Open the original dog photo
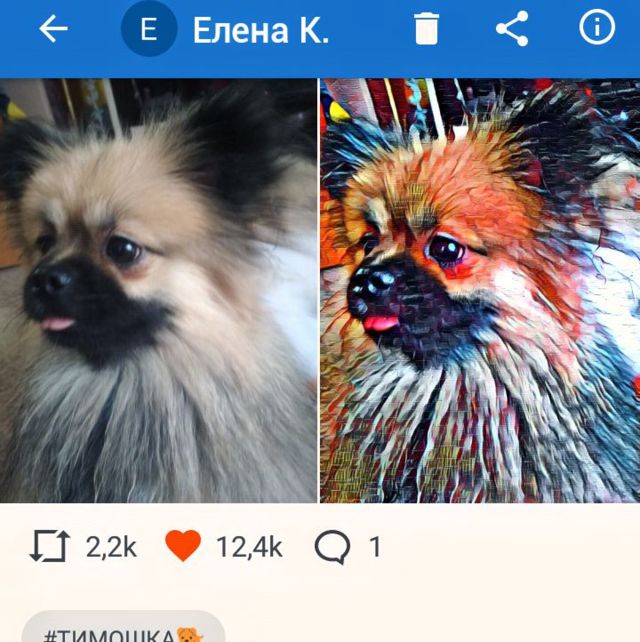Screen dimensions: 640x642 pyautogui.click(x=158, y=290)
